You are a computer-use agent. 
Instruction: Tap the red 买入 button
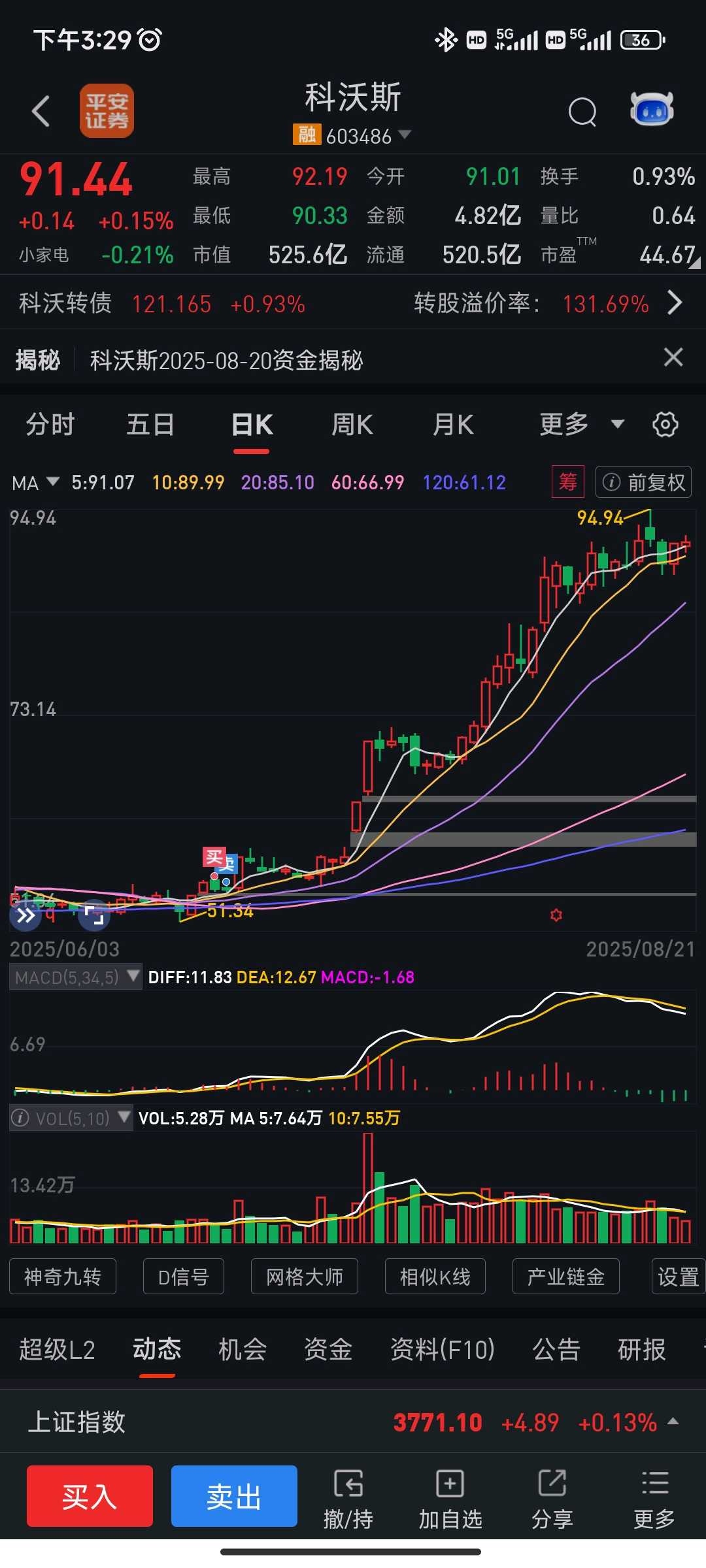[90, 1496]
